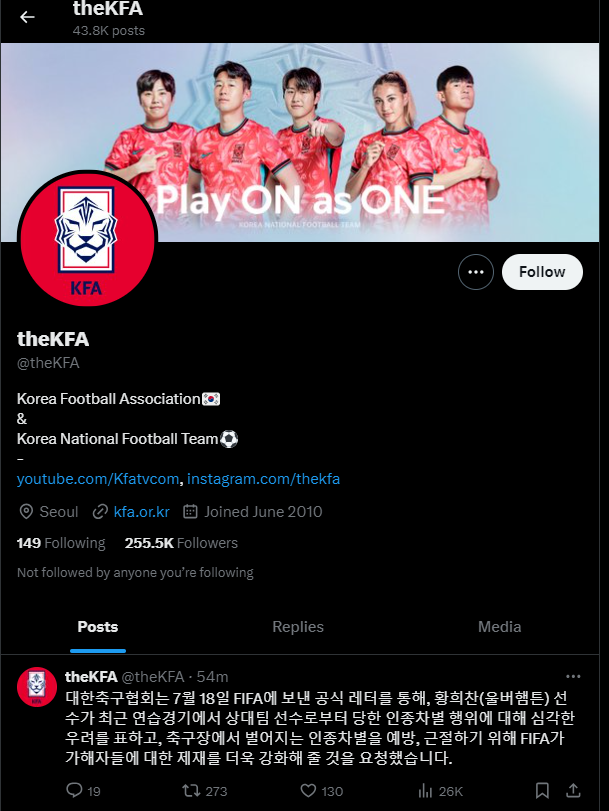609x811 pixels.
Task: Go back using the top arrow
Action: coord(27,17)
